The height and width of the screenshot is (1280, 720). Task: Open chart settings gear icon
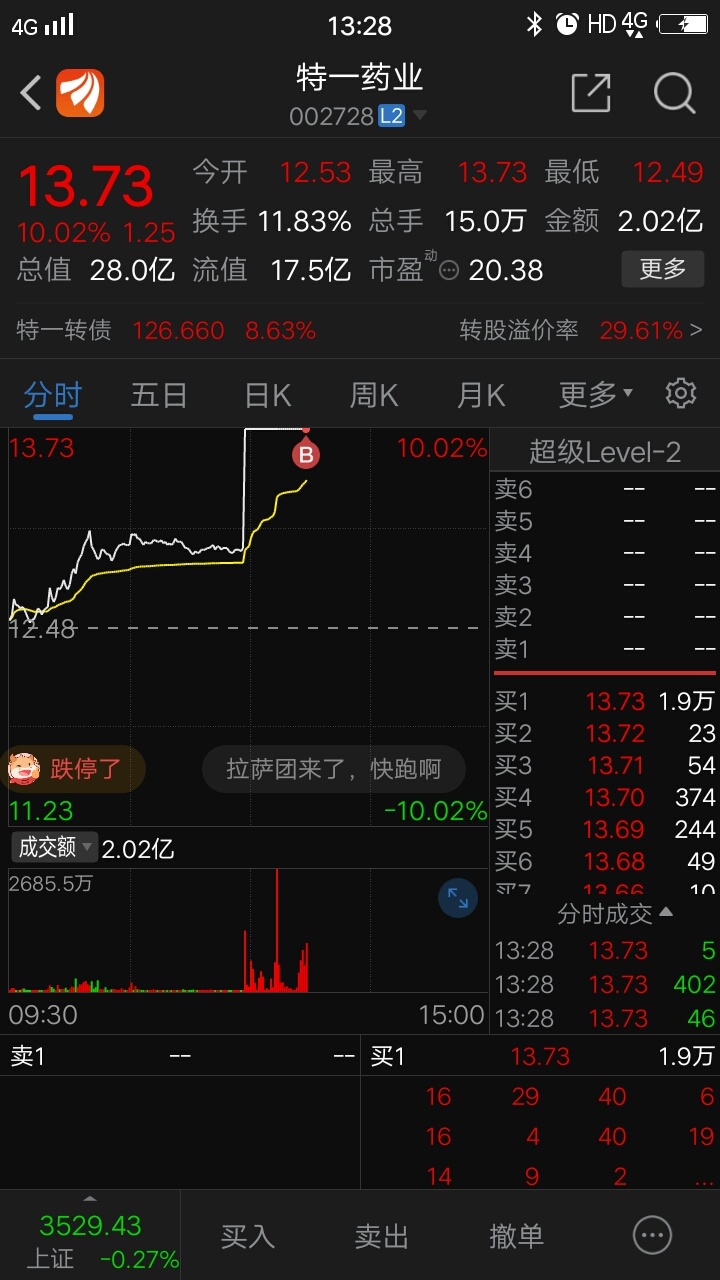(x=681, y=393)
